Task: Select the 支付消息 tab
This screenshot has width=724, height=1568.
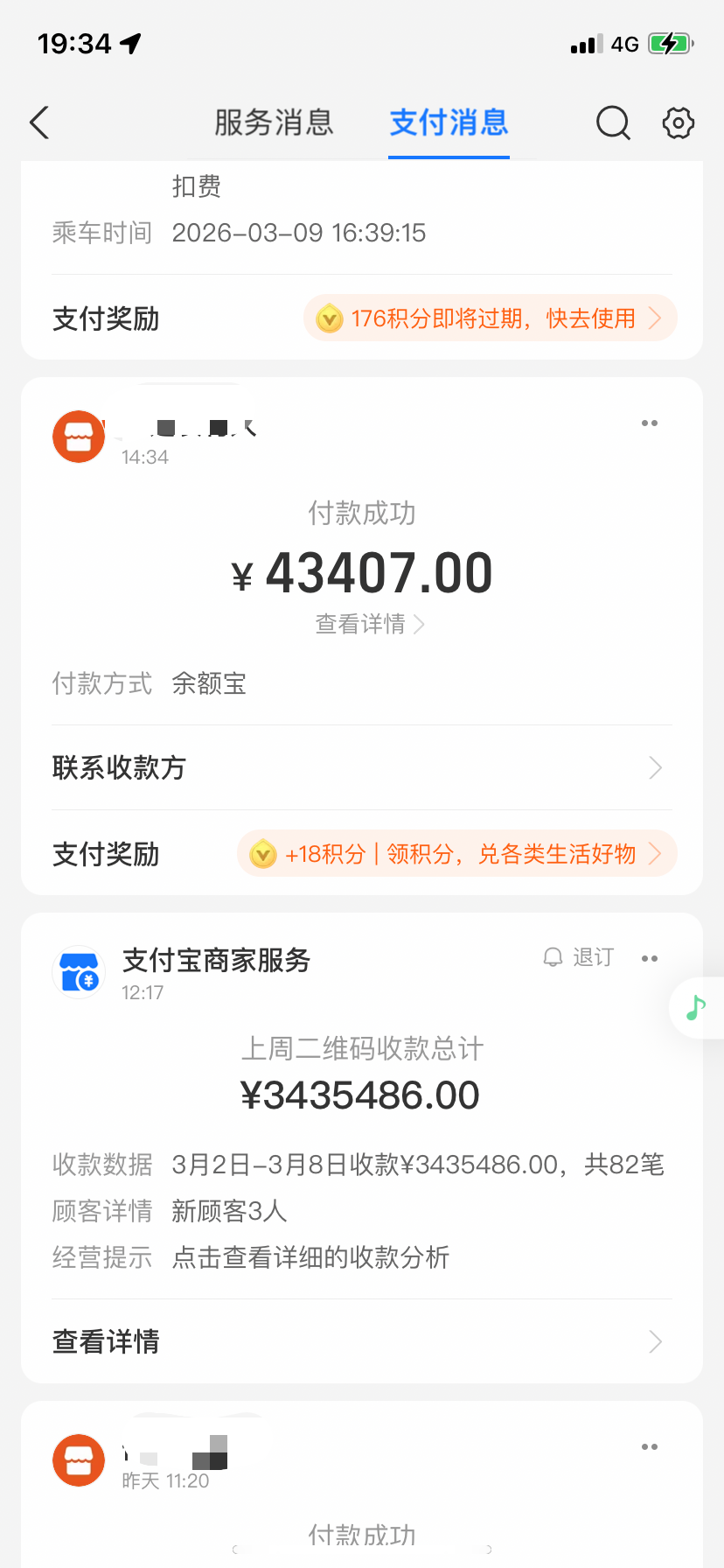Action: tap(449, 122)
